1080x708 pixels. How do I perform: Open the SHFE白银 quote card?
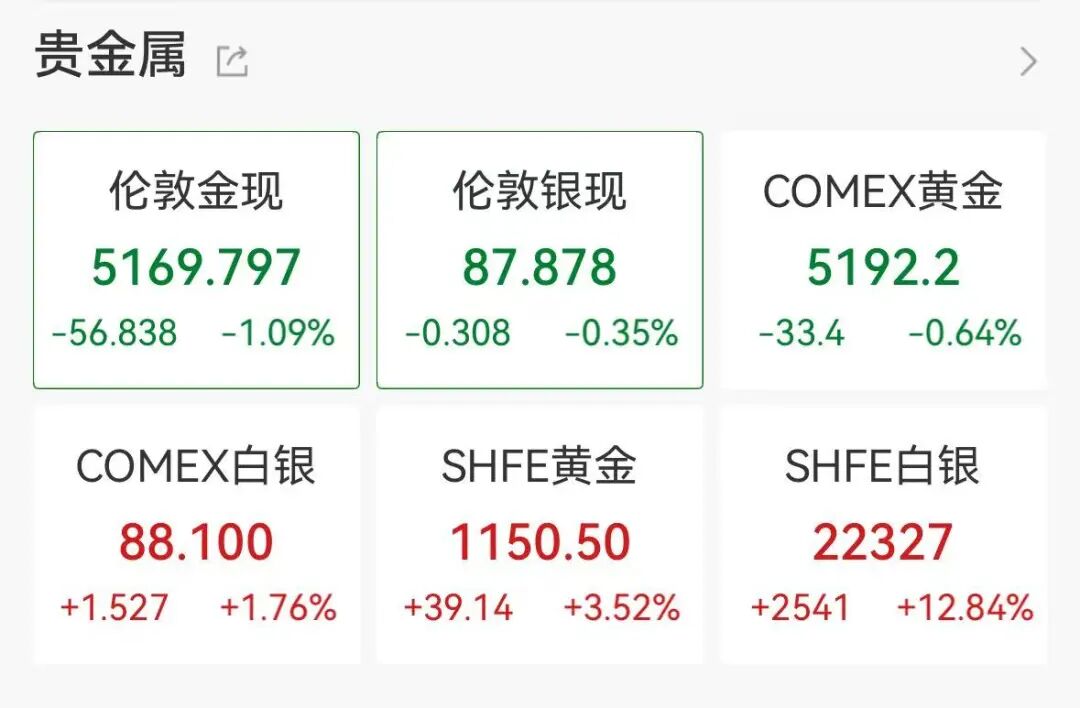pyautogui.click(x=883, y=535)
